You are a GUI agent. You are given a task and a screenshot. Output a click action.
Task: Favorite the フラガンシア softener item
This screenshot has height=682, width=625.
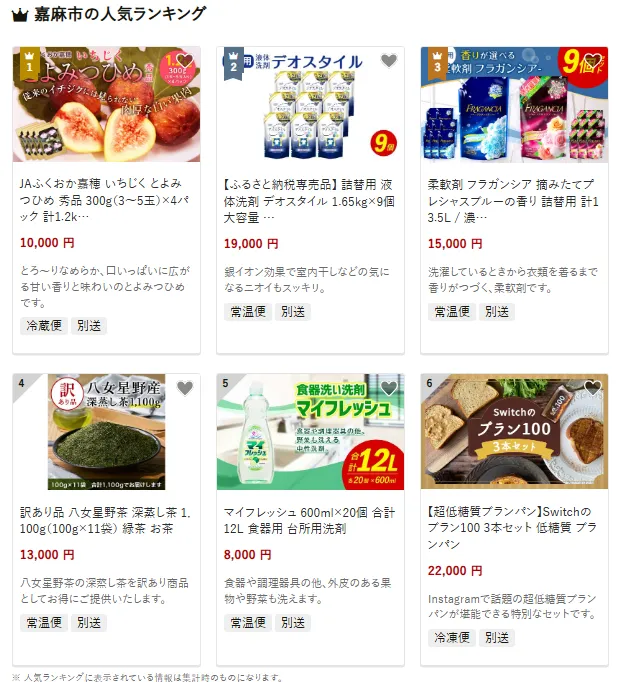[593, 61]
